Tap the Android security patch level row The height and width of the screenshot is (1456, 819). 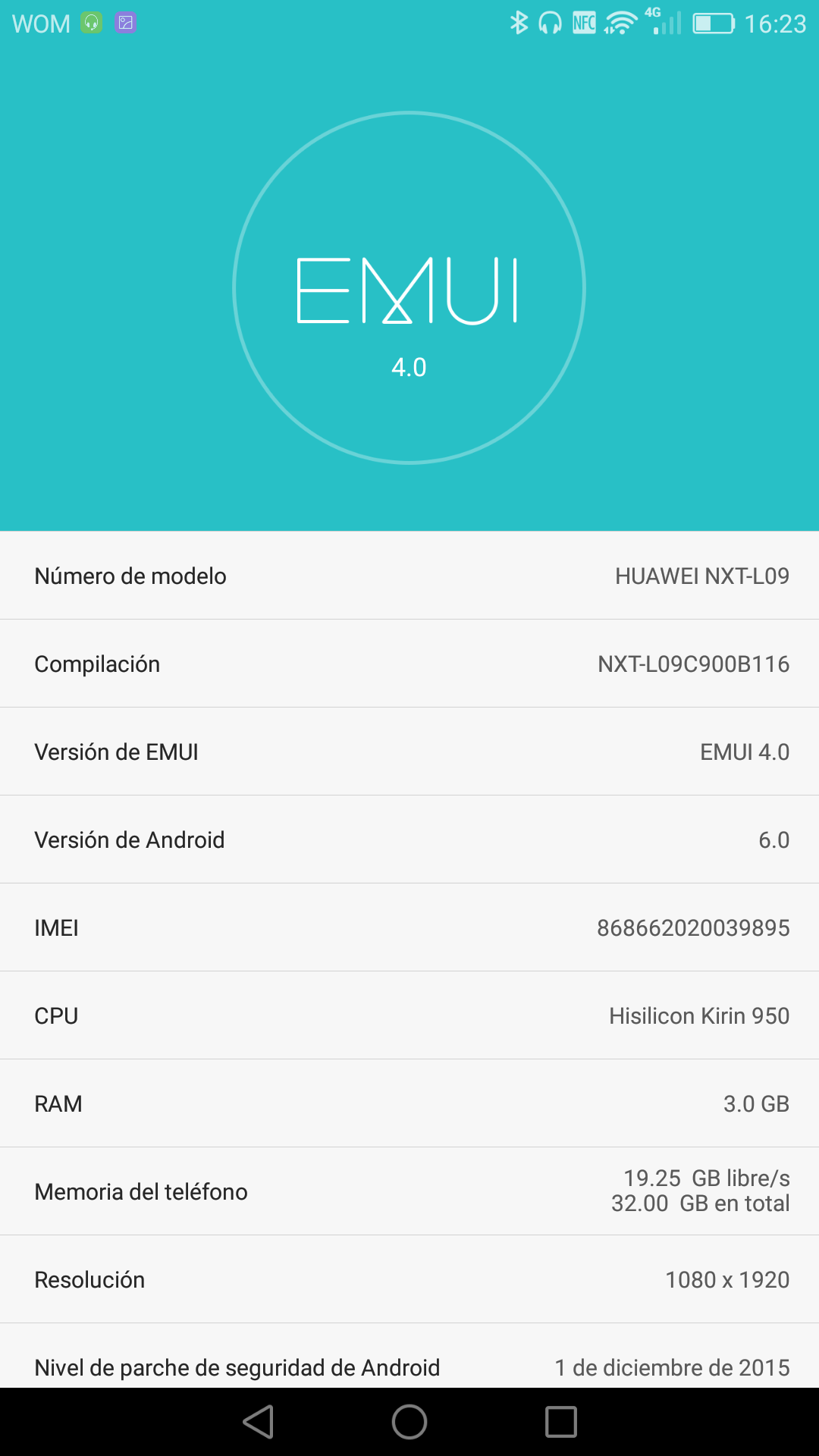click(x=409, y=1367)
